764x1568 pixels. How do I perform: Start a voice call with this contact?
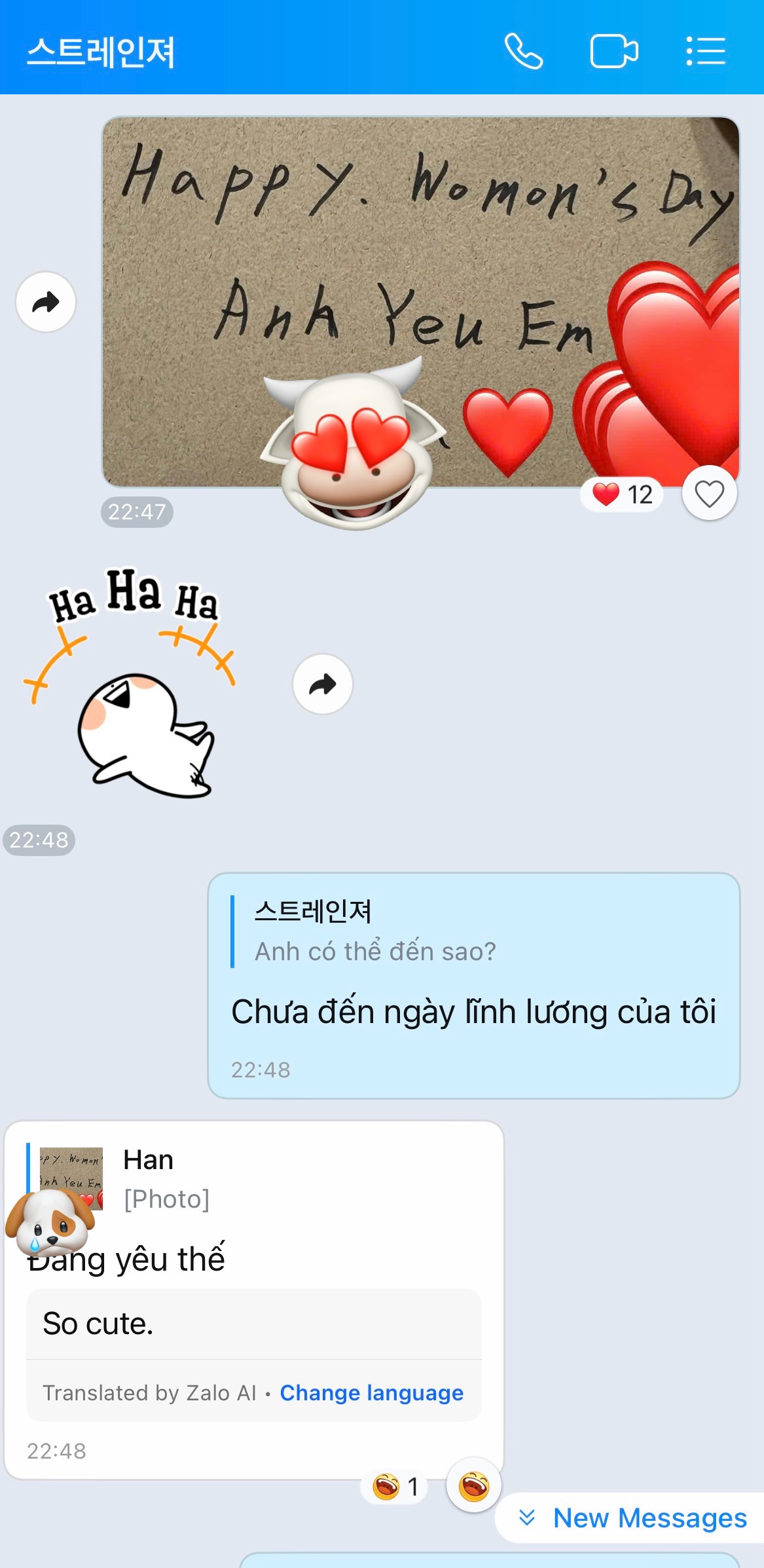pyautogui.click(x=523, y=51)
